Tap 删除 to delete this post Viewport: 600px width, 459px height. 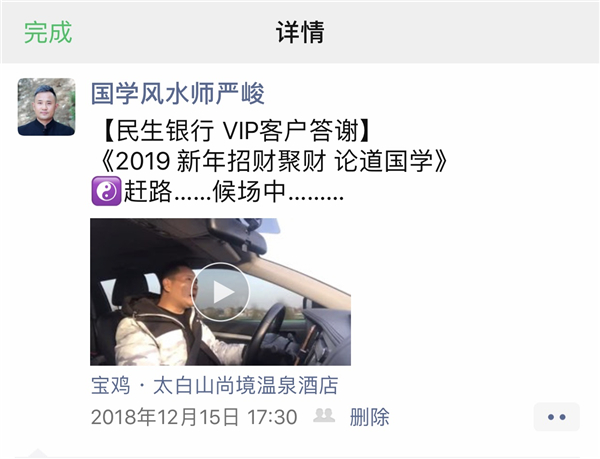[x=369, y=417]
